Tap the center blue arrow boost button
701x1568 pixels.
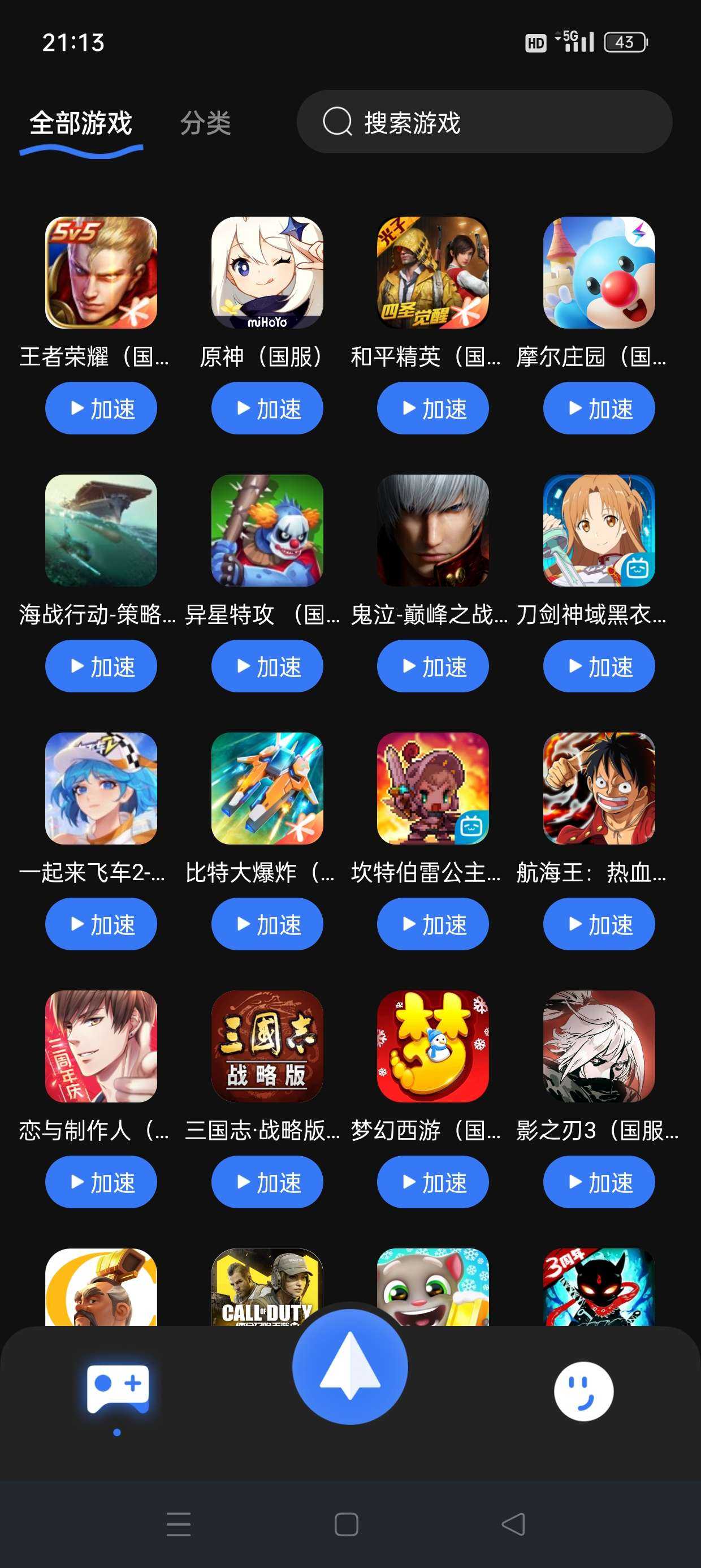350,1367
